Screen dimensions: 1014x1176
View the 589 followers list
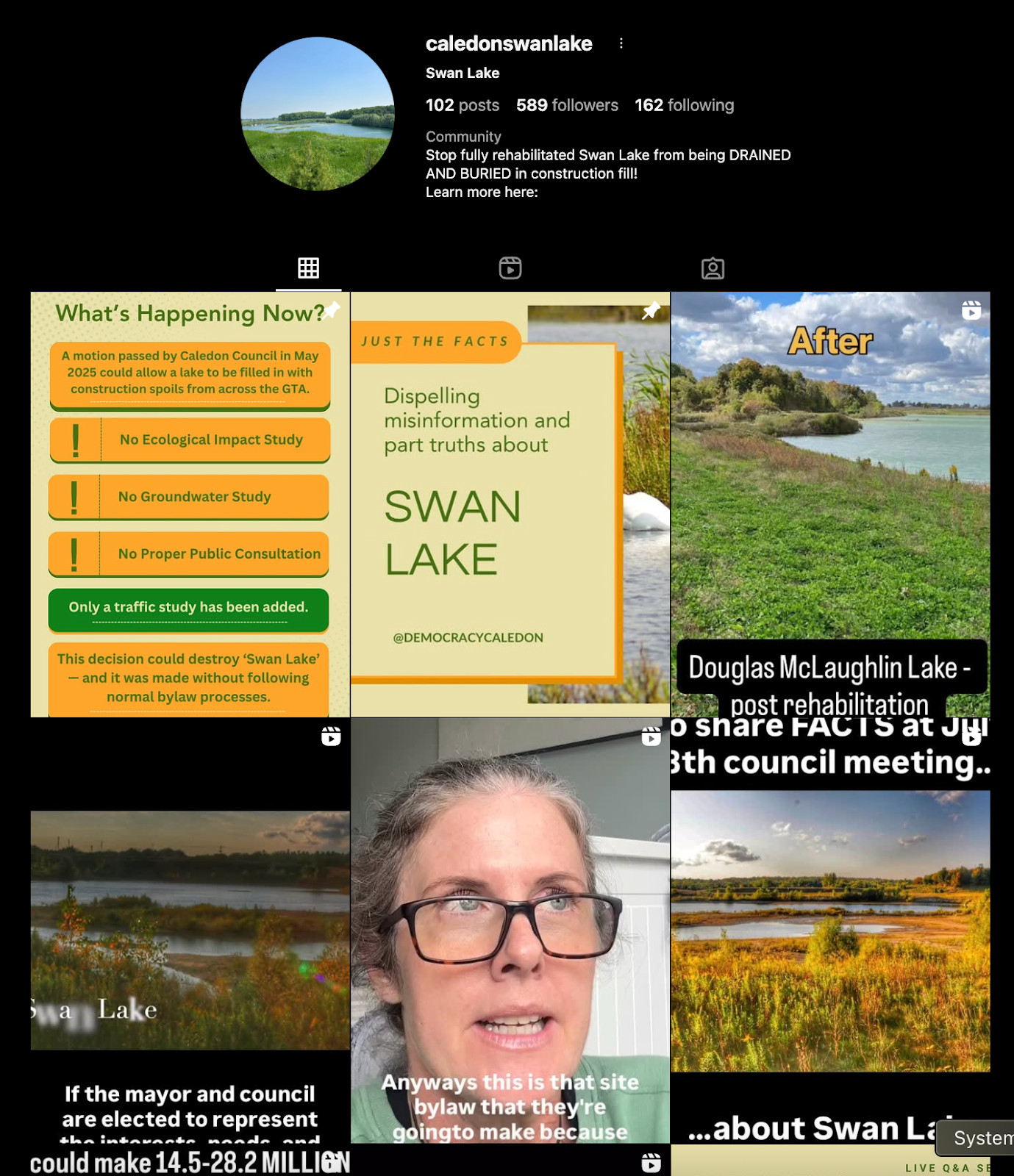(567, 105)
